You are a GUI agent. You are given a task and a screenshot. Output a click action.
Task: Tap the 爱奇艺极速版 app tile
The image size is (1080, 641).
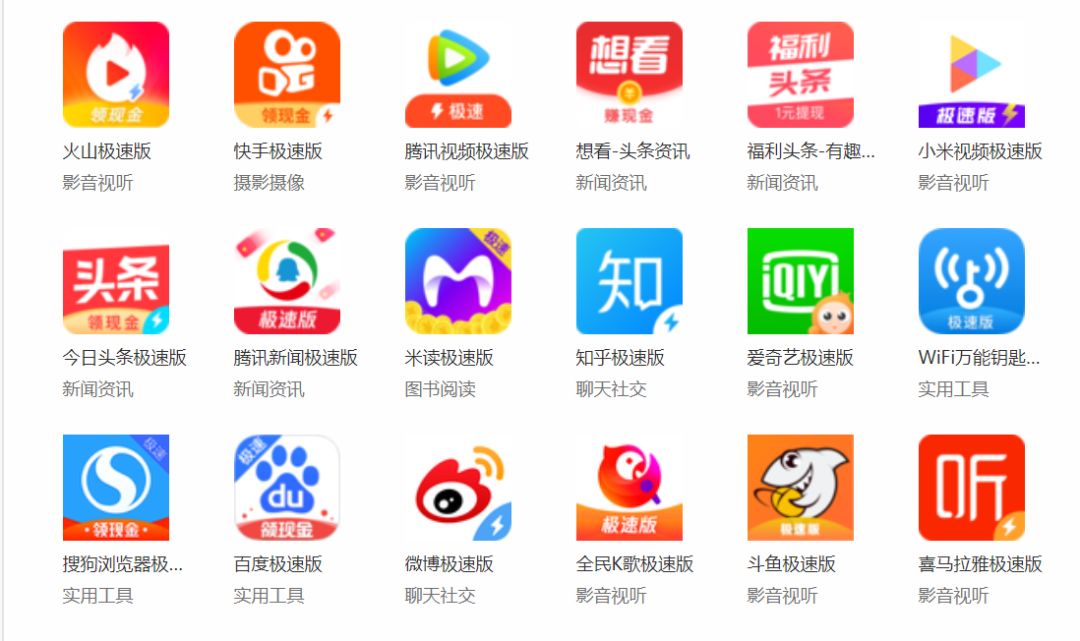tap(800, 281)
